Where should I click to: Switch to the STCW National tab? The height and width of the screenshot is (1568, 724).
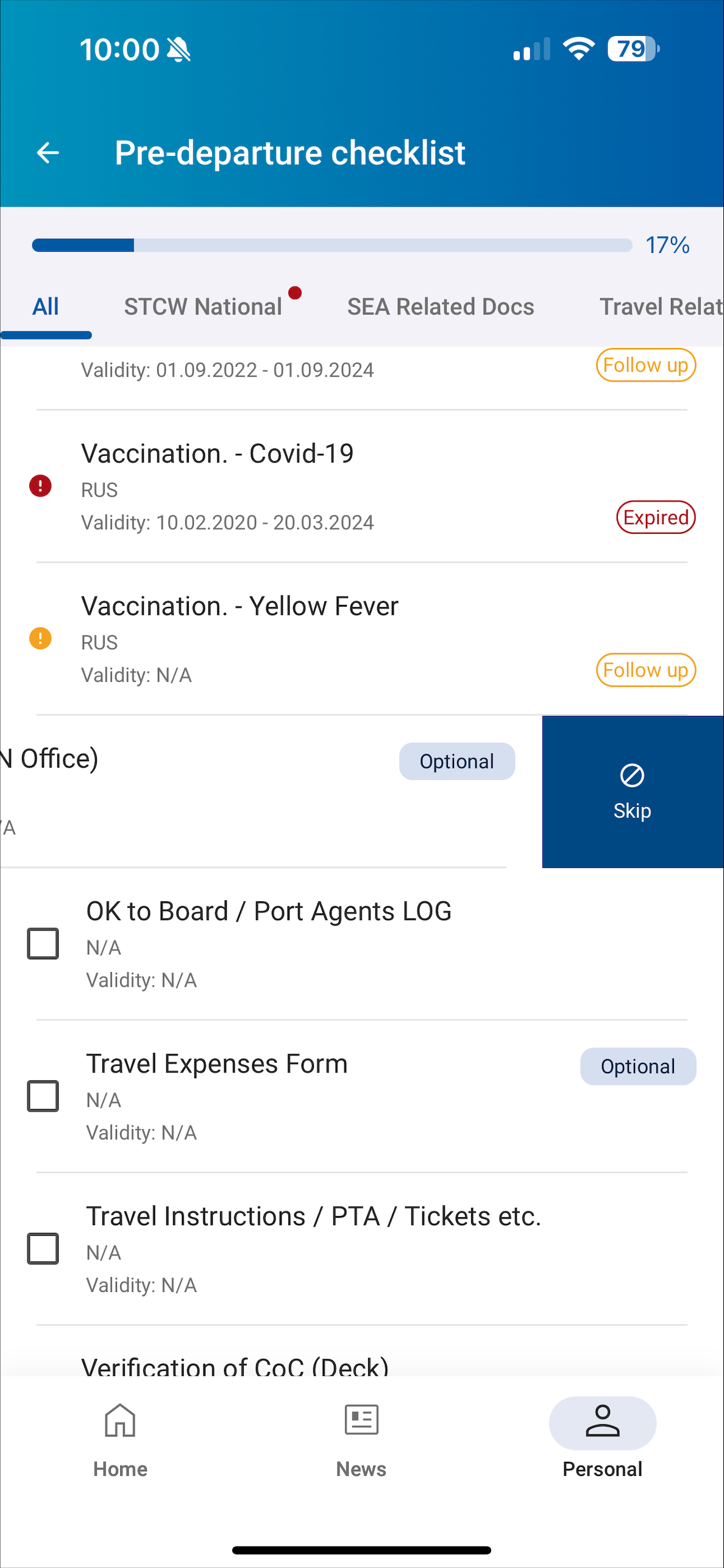[x=204, y=307]
